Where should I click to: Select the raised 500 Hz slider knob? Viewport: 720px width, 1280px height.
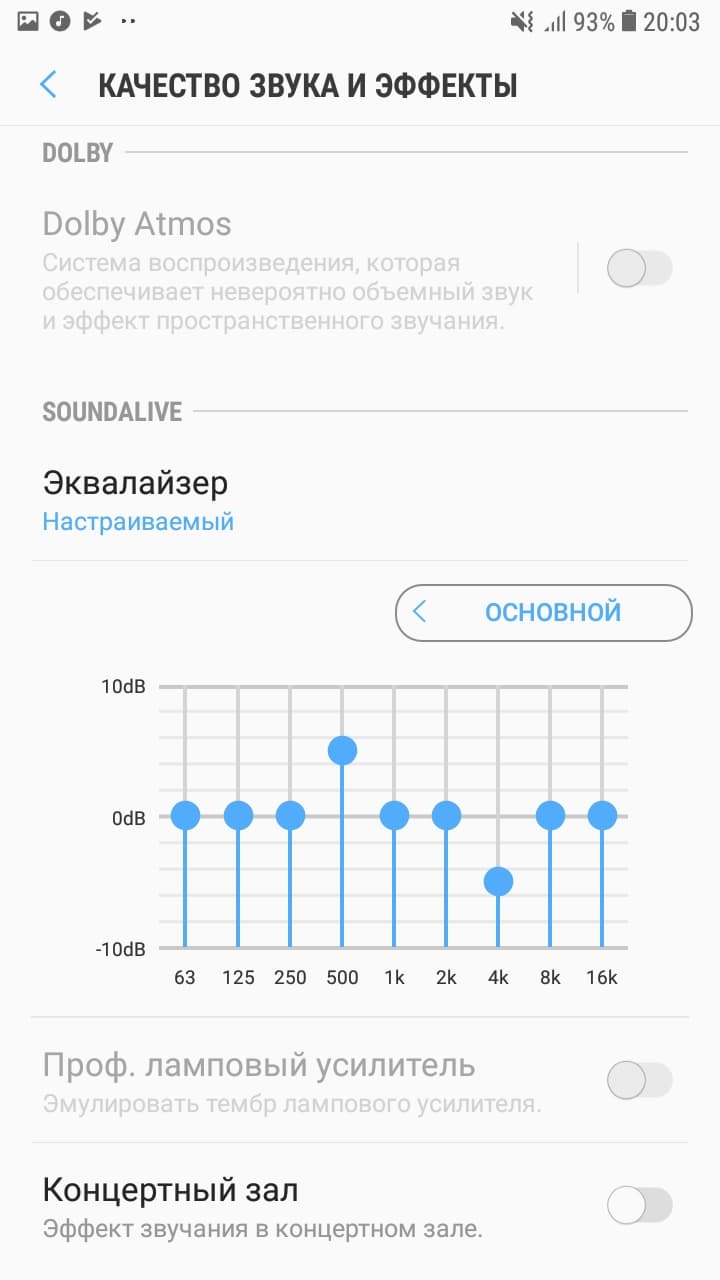pos(342,750)
